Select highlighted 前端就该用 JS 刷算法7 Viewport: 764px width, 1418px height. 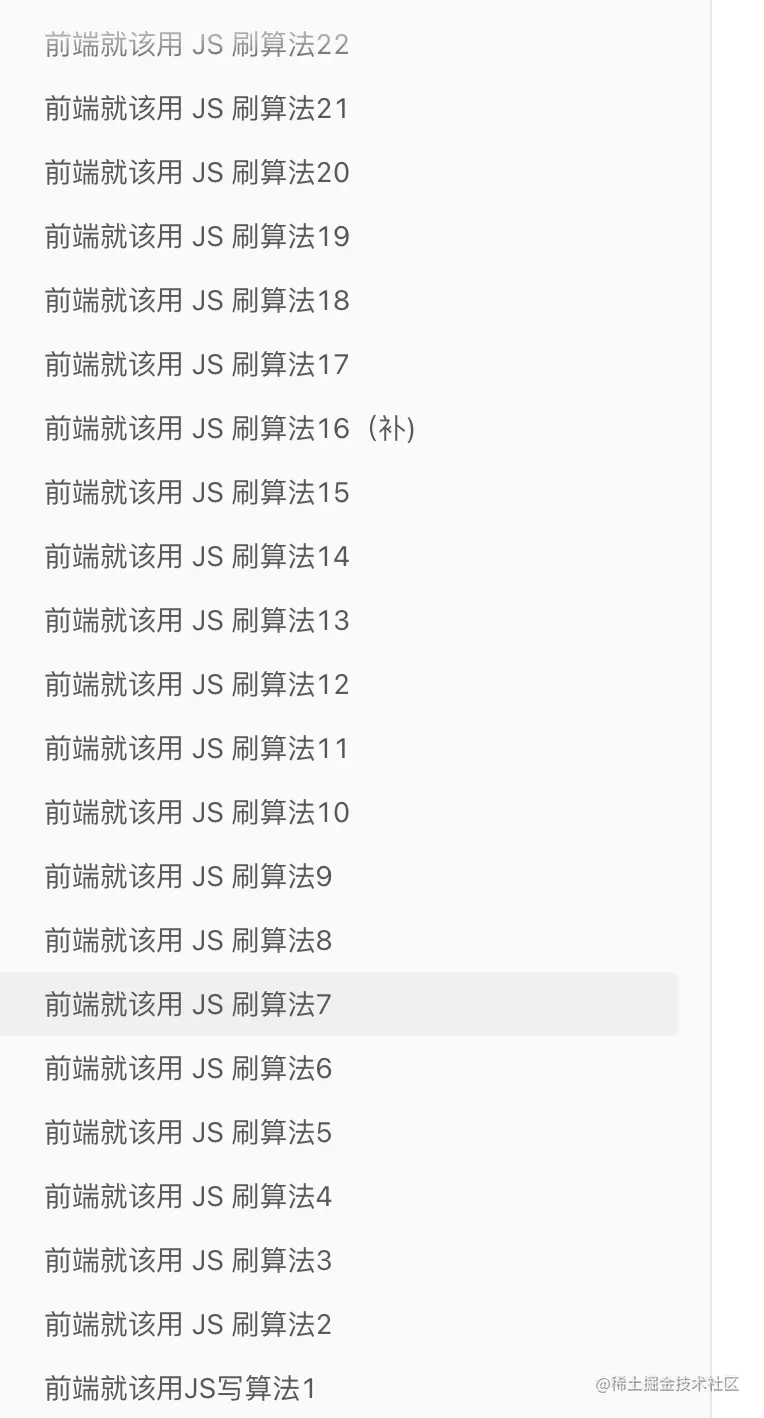click(x=188, y=1004)
